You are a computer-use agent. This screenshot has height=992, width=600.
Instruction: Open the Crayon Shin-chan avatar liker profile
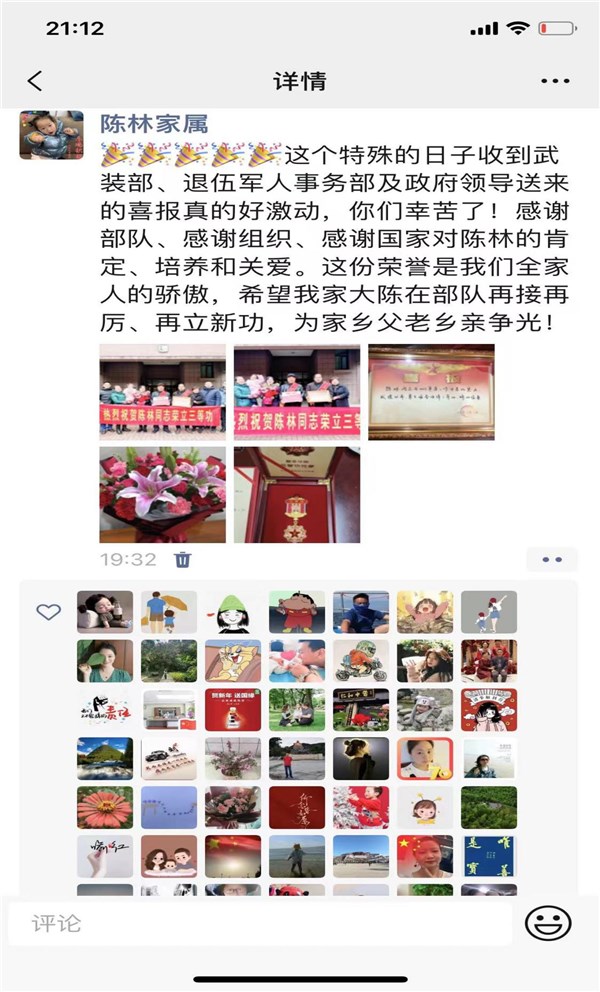click(x=297, y=612)
